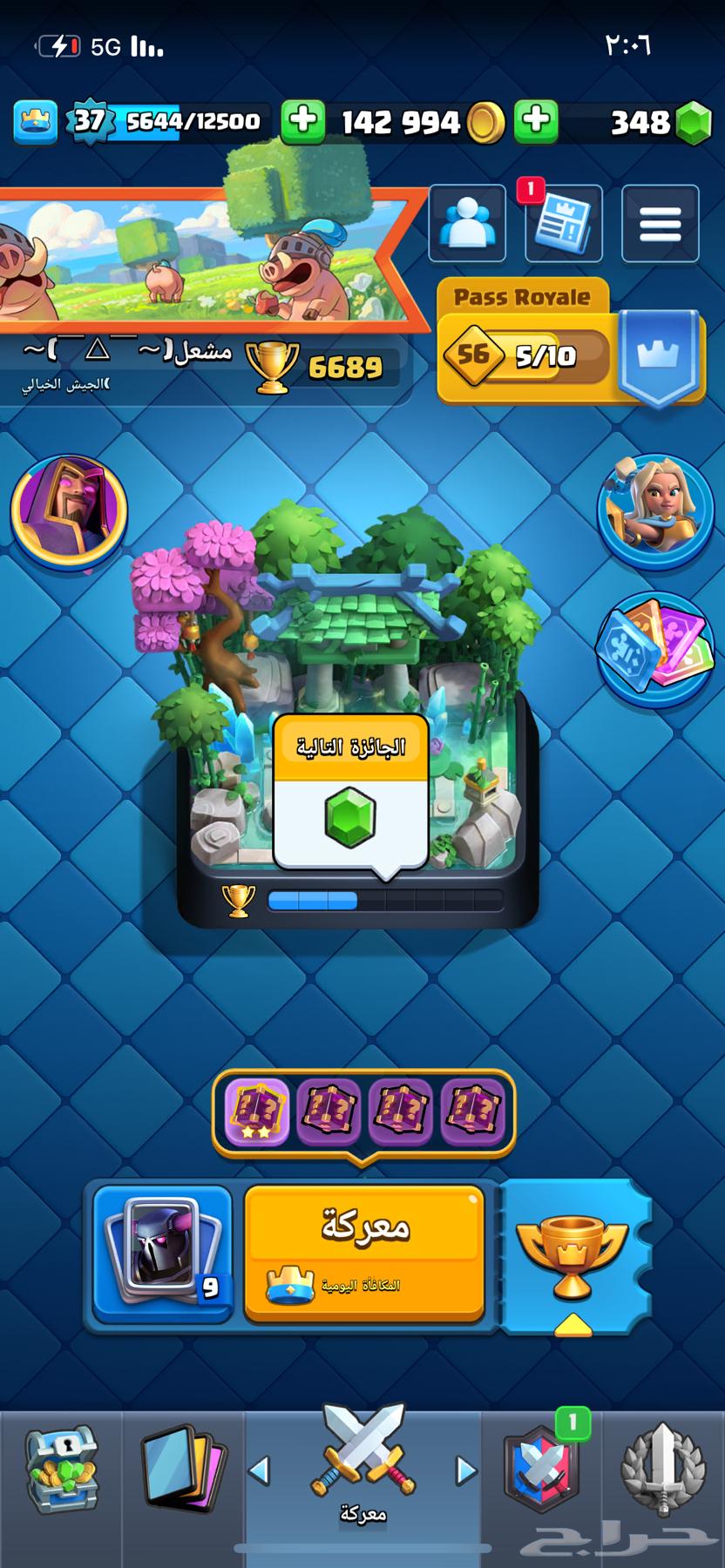Image resolution: width=725 pixels, height=1568 pixels.
Task: Open the player profile banner
Action: coord(200,261)
